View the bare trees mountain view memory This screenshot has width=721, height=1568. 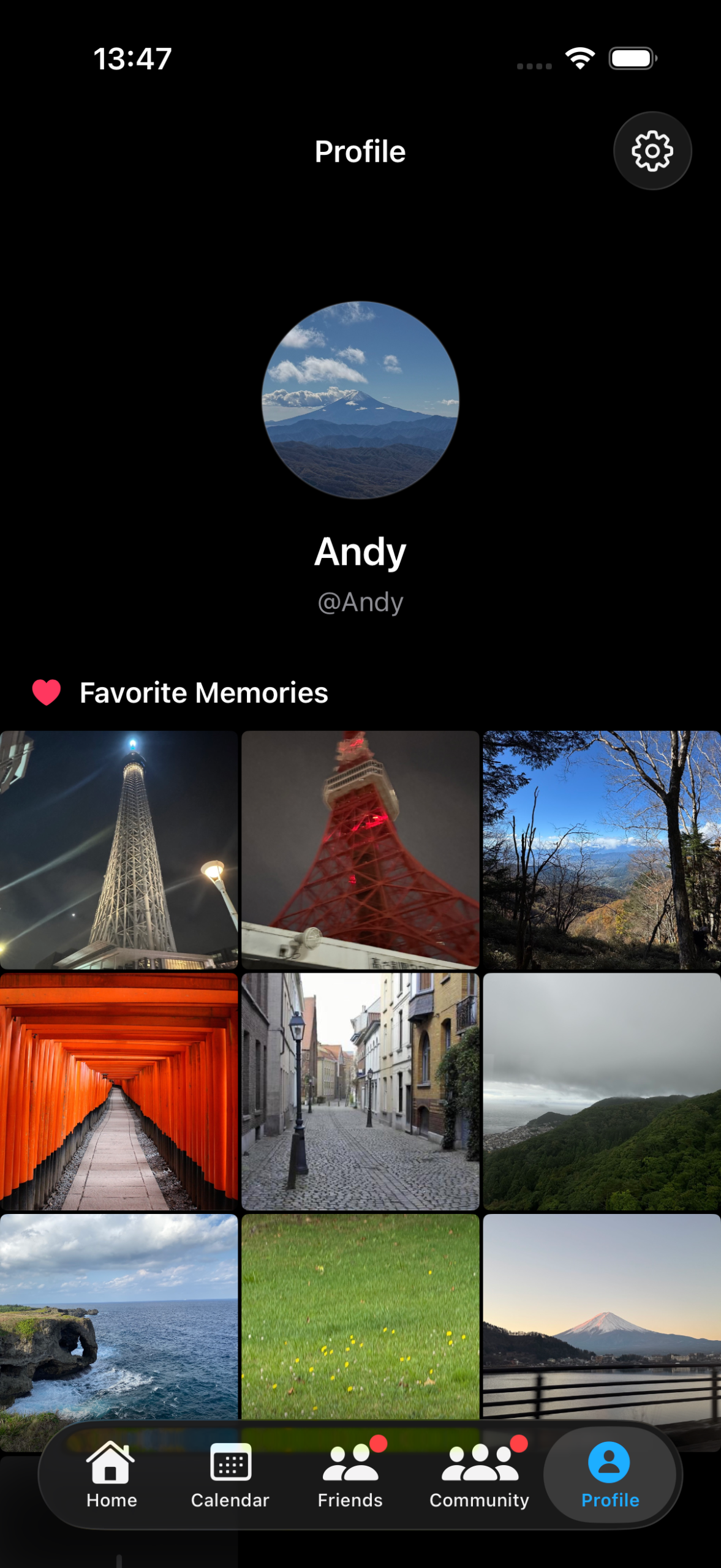602,849
